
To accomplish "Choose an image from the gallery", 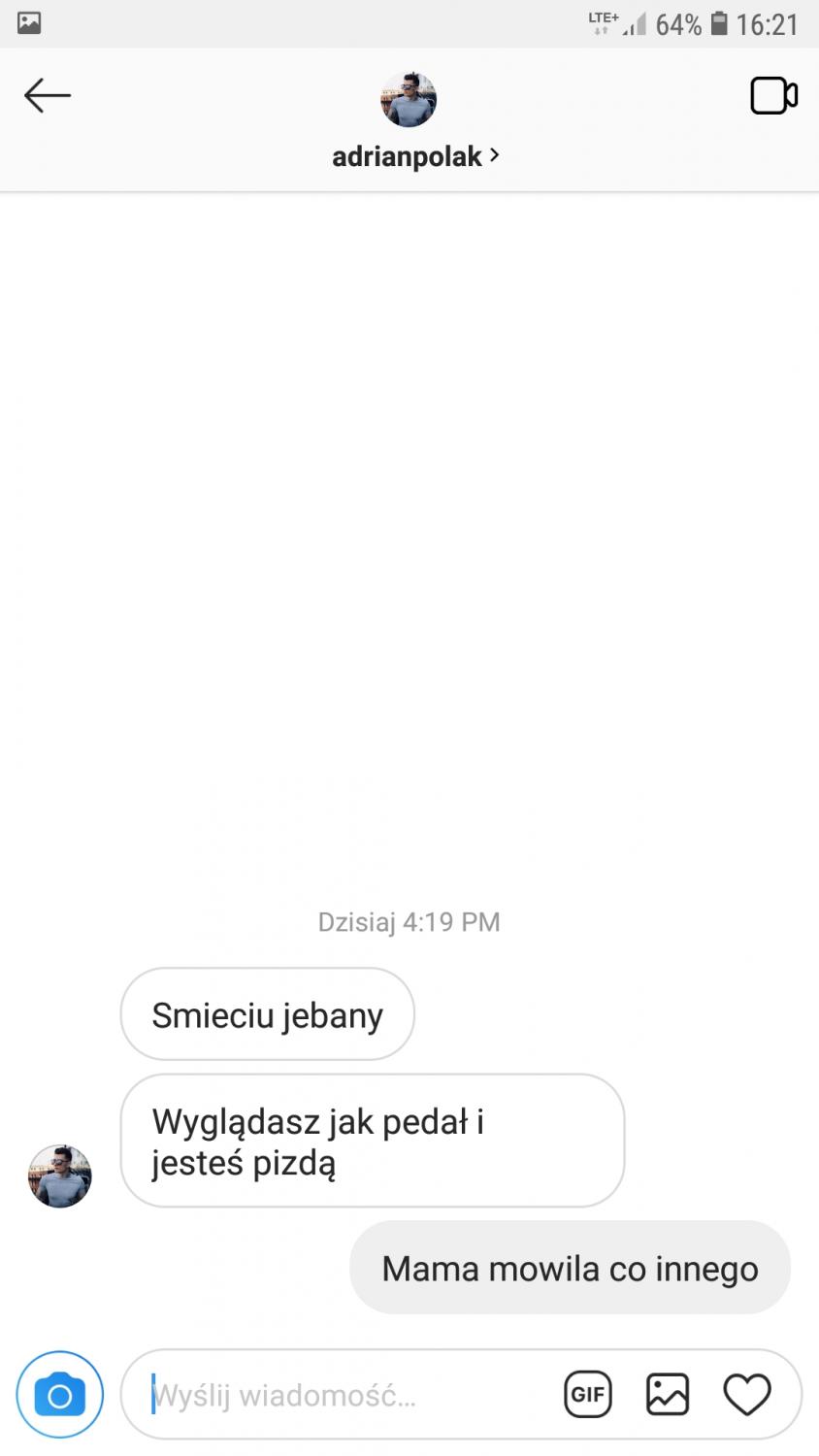I will (x=668, y=1395).
